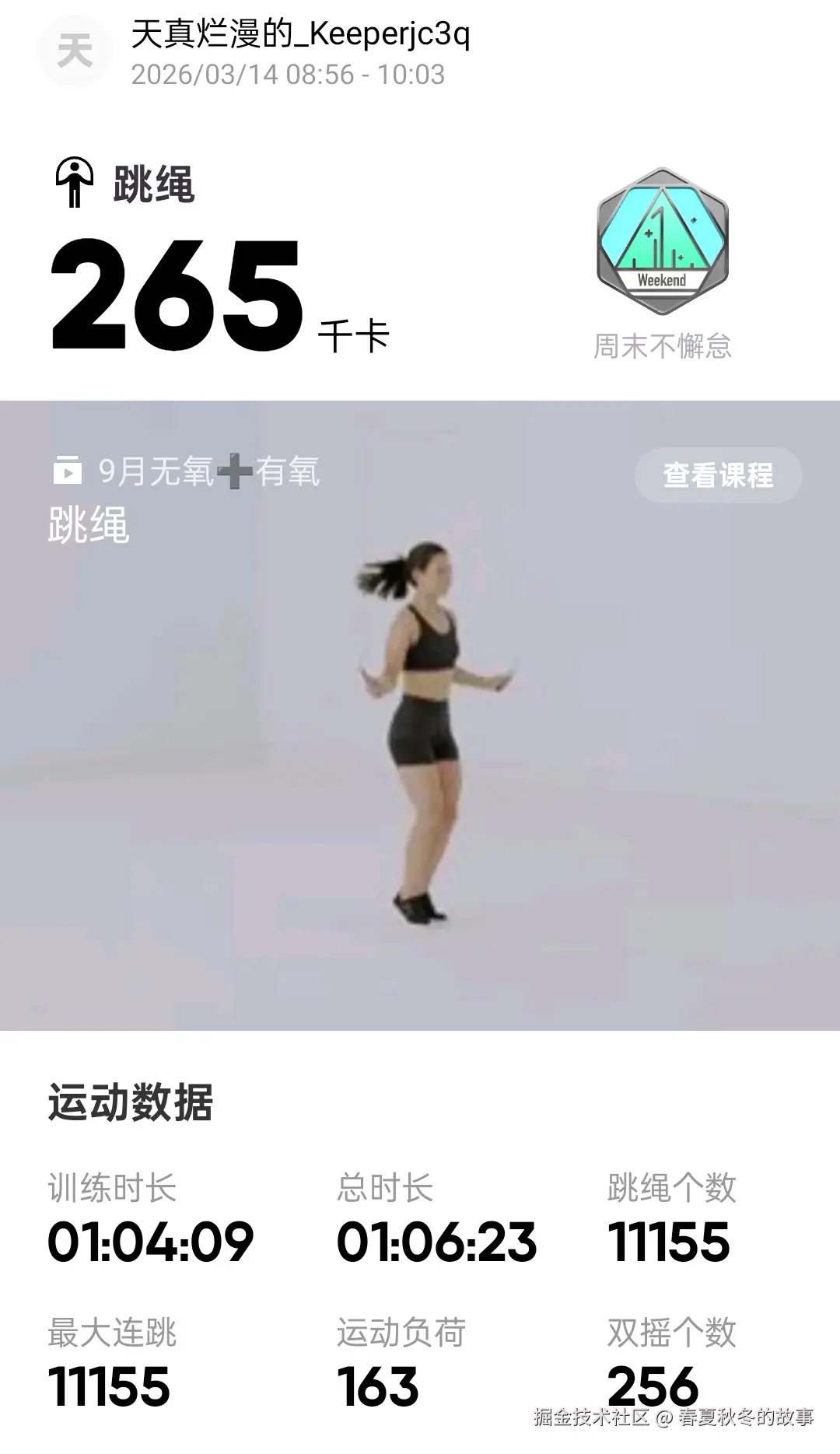Viewport: 840px width, 1454px height.
Task: Click the video play icon next to 9月无氧
Action: (x=68, y=471)
